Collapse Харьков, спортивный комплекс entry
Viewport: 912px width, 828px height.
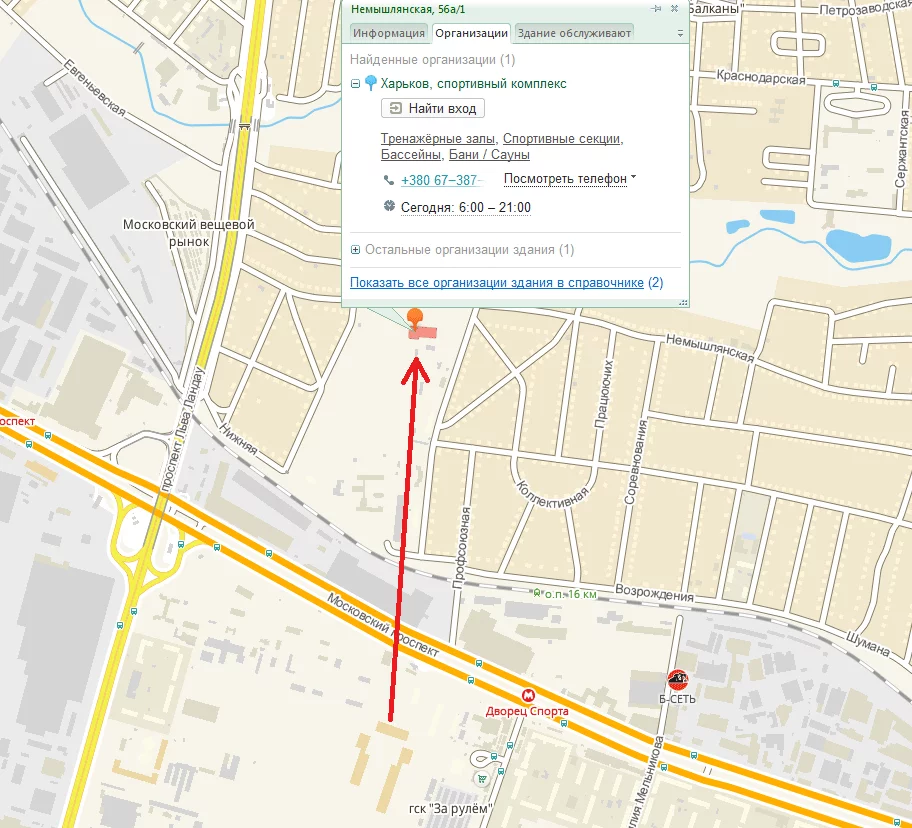pyautogui.click(x=356, y=84)
